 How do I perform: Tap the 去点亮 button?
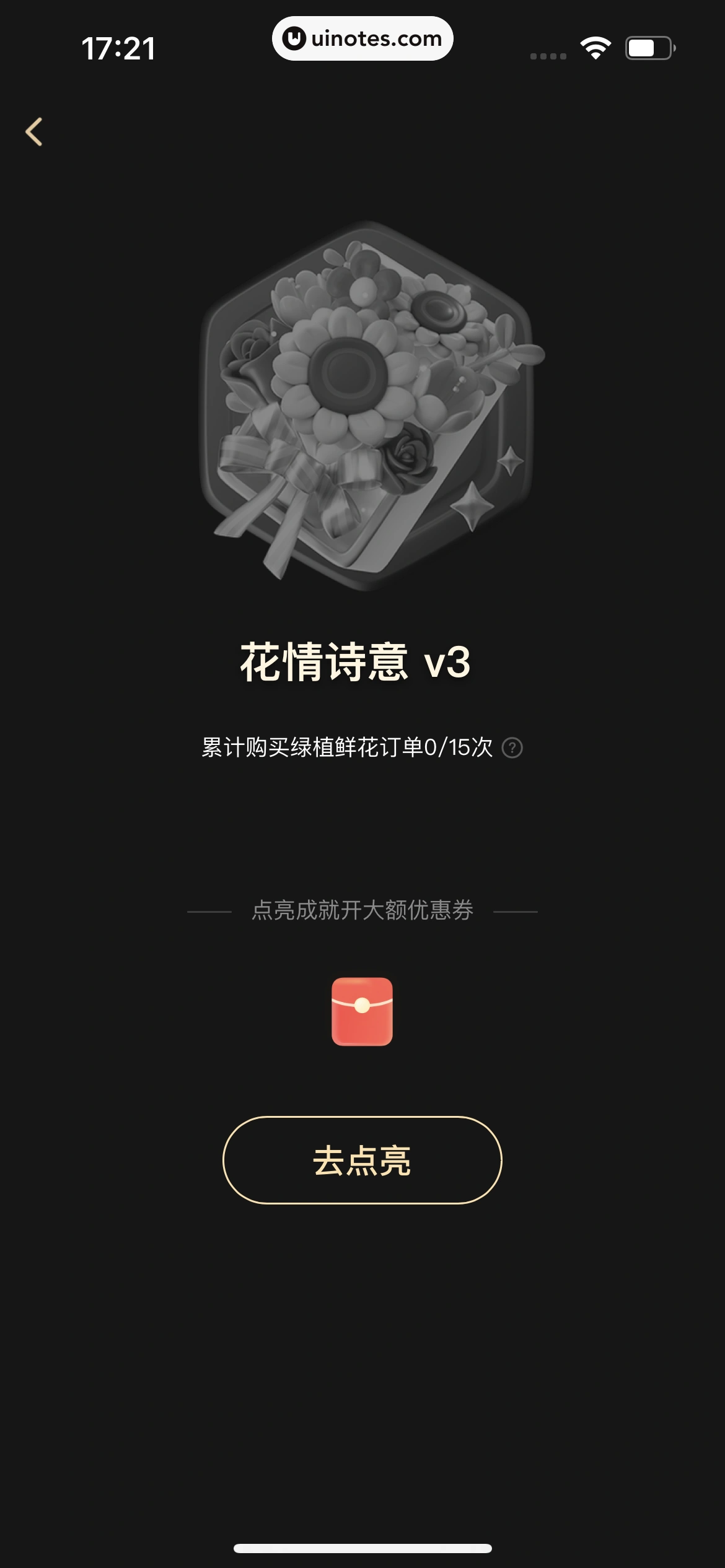pos(362,1160)
